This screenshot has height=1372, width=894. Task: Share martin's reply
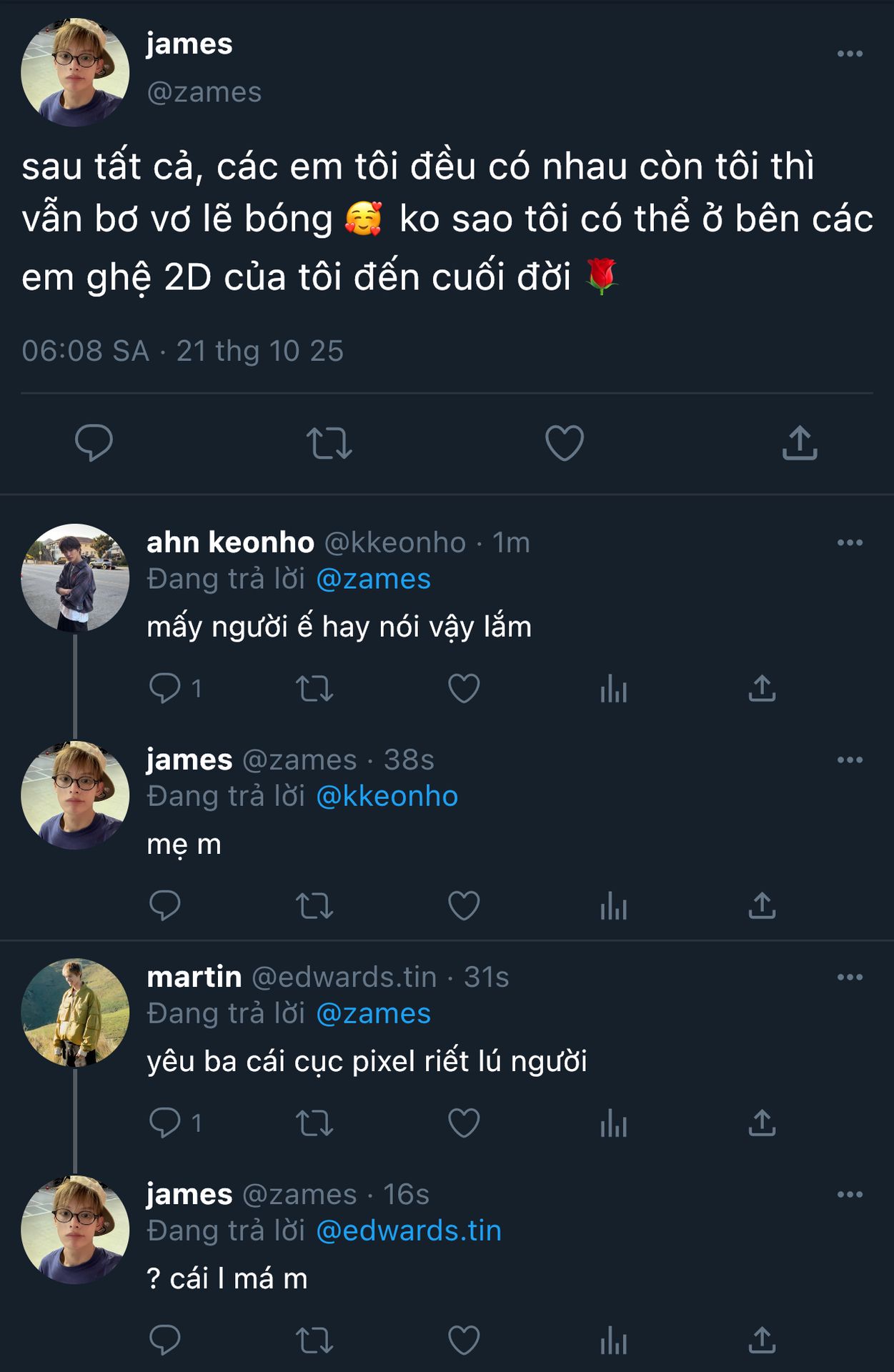pyautogui.click(x=762, y=1123)
